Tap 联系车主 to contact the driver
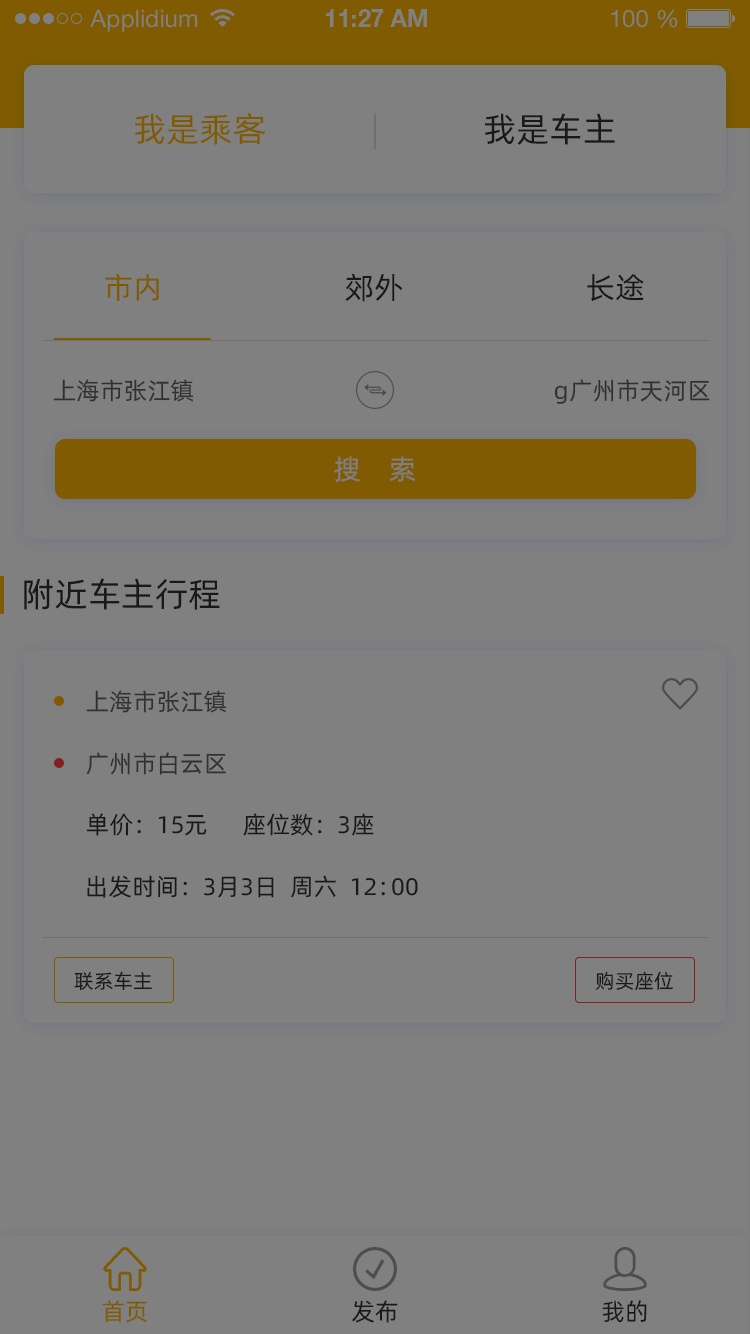Screen dimensions: 750x1334 click(x=114, y=980)
